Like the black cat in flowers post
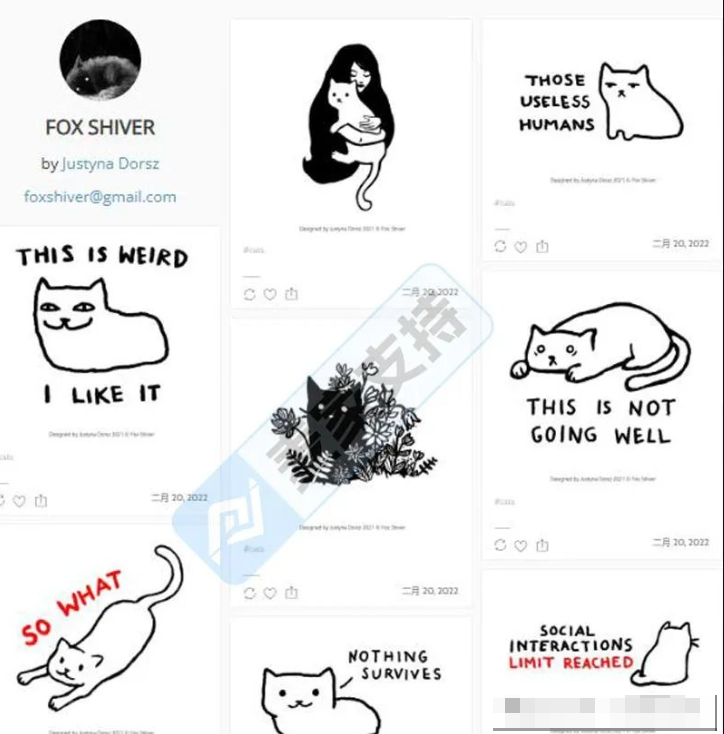This screenshot has height=734, width=724. point(270,593)
